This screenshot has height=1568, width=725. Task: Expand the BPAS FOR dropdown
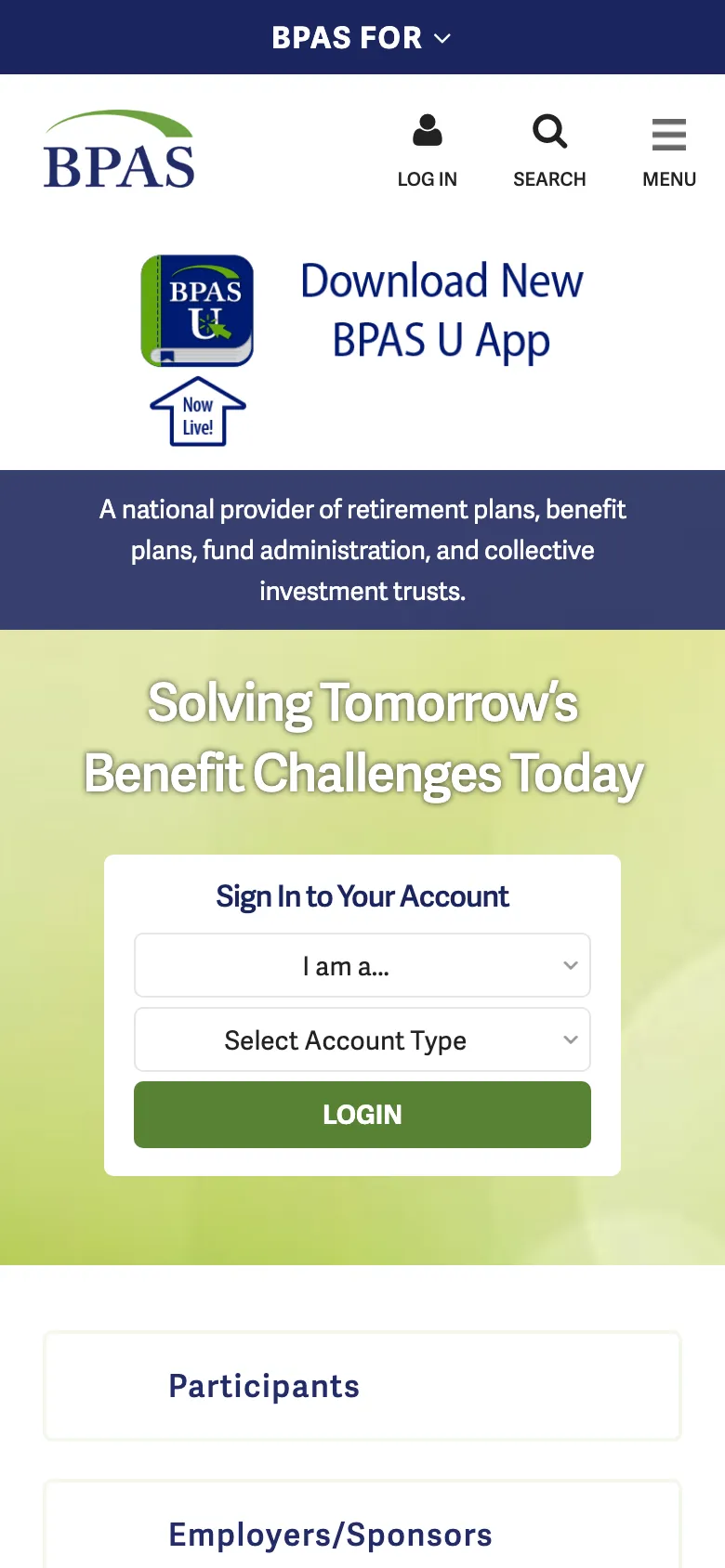[x=362, y=38]
